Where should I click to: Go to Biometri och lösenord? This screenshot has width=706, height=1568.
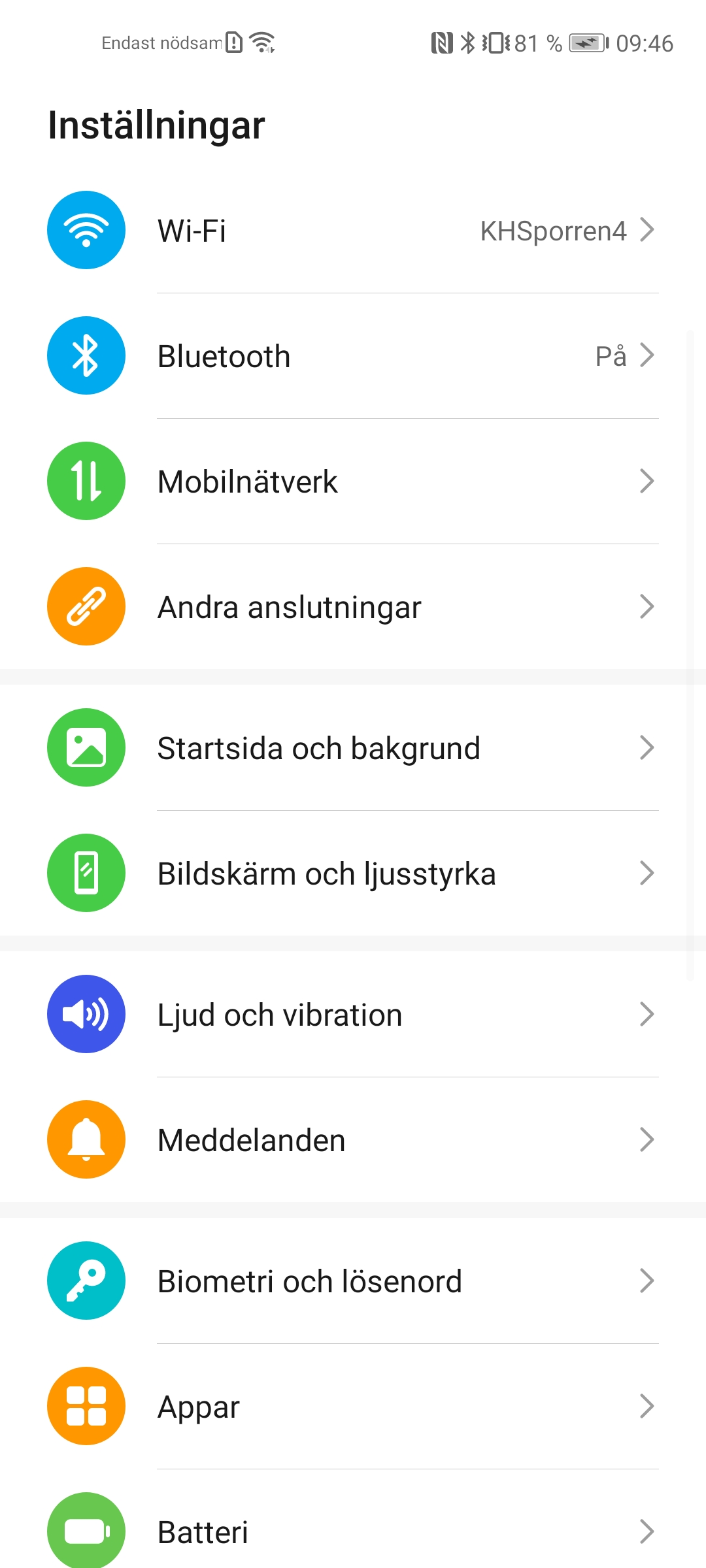(353, 1281)
